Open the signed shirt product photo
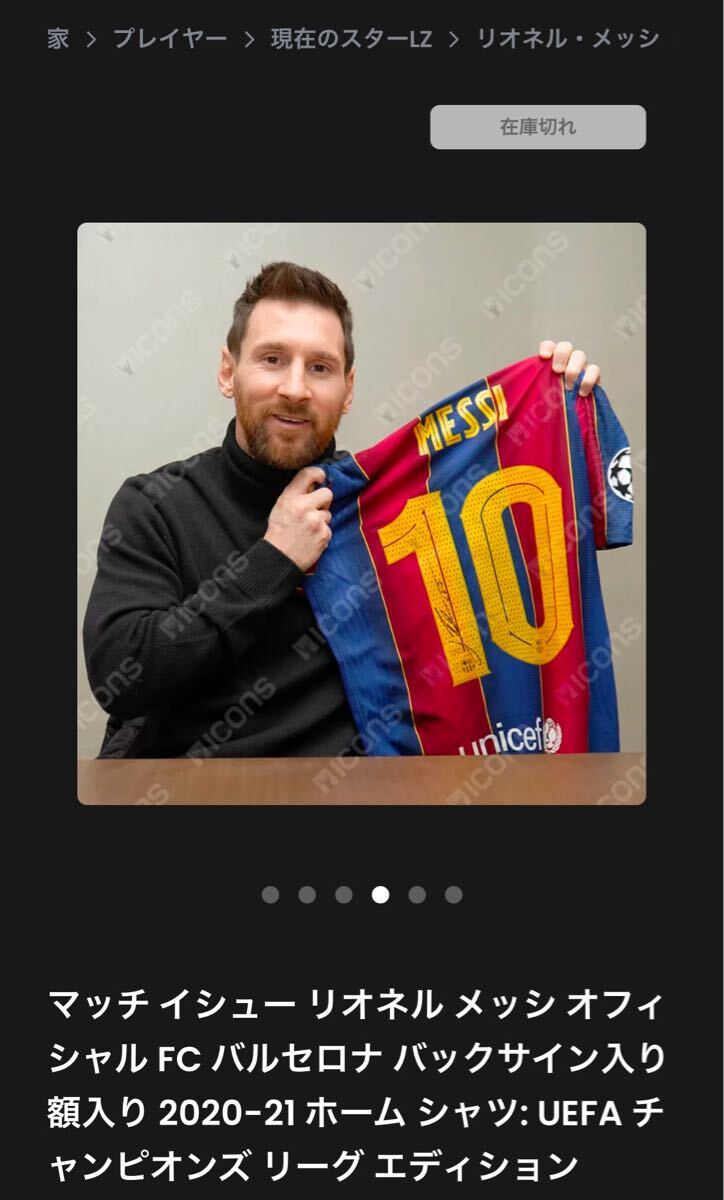This screenshot has width=724, height=1200. click(x=362, y=514)
